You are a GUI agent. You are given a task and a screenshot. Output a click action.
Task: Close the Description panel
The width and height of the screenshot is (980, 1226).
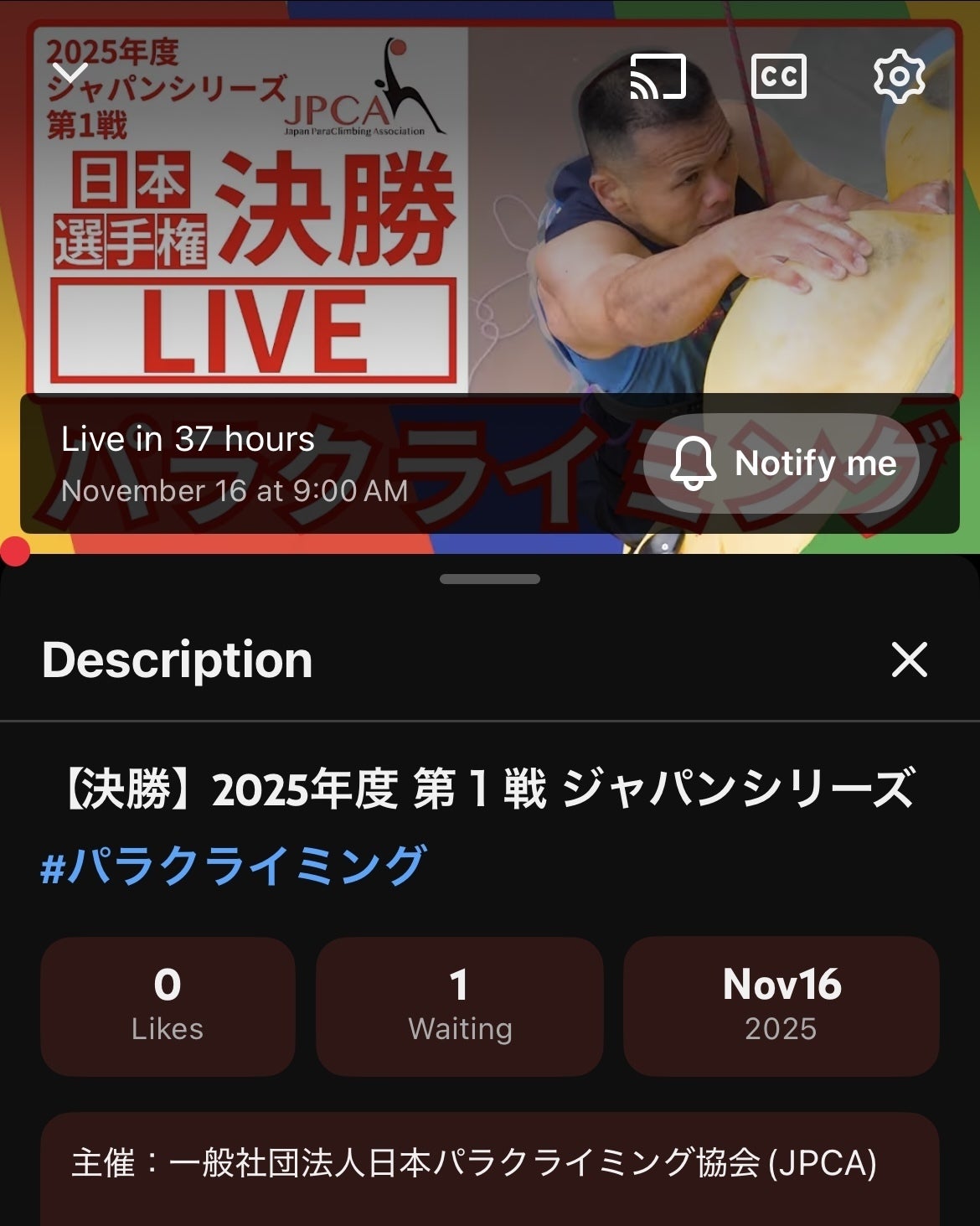[910, 660]
